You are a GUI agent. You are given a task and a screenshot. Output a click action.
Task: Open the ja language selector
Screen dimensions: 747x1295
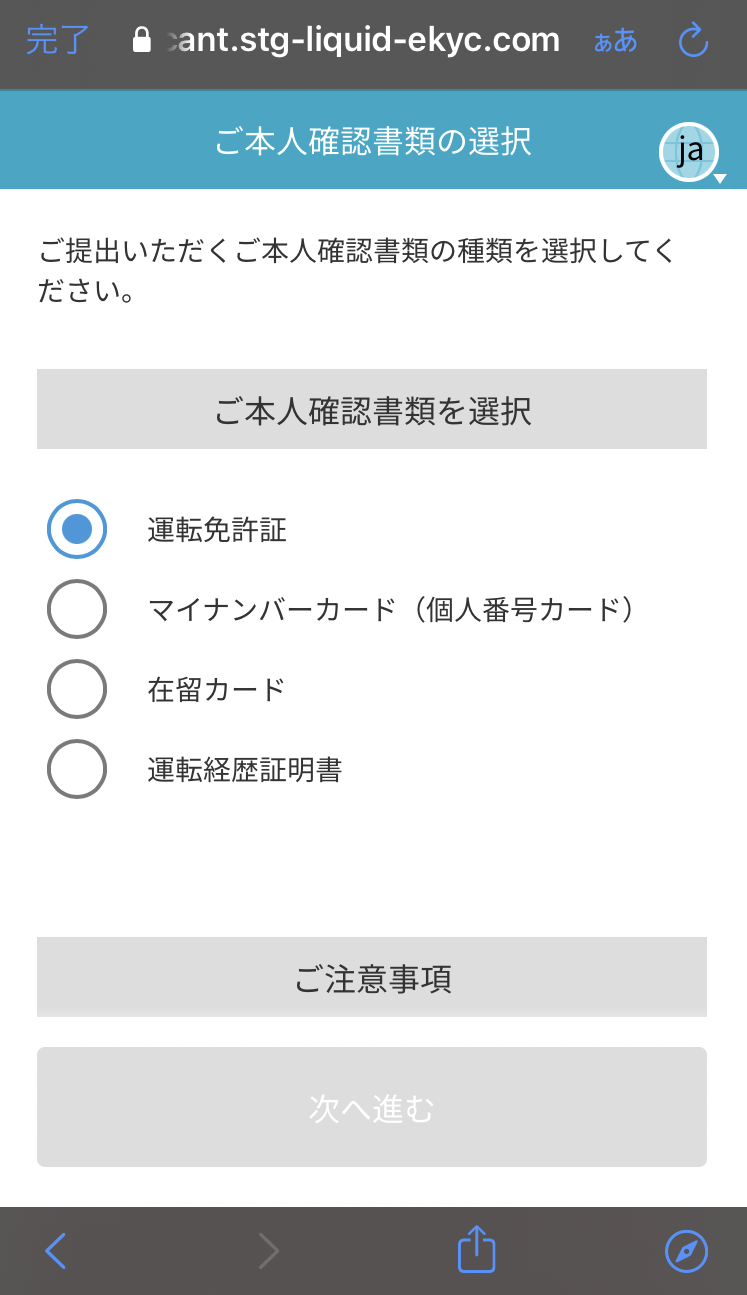point(691,153)
